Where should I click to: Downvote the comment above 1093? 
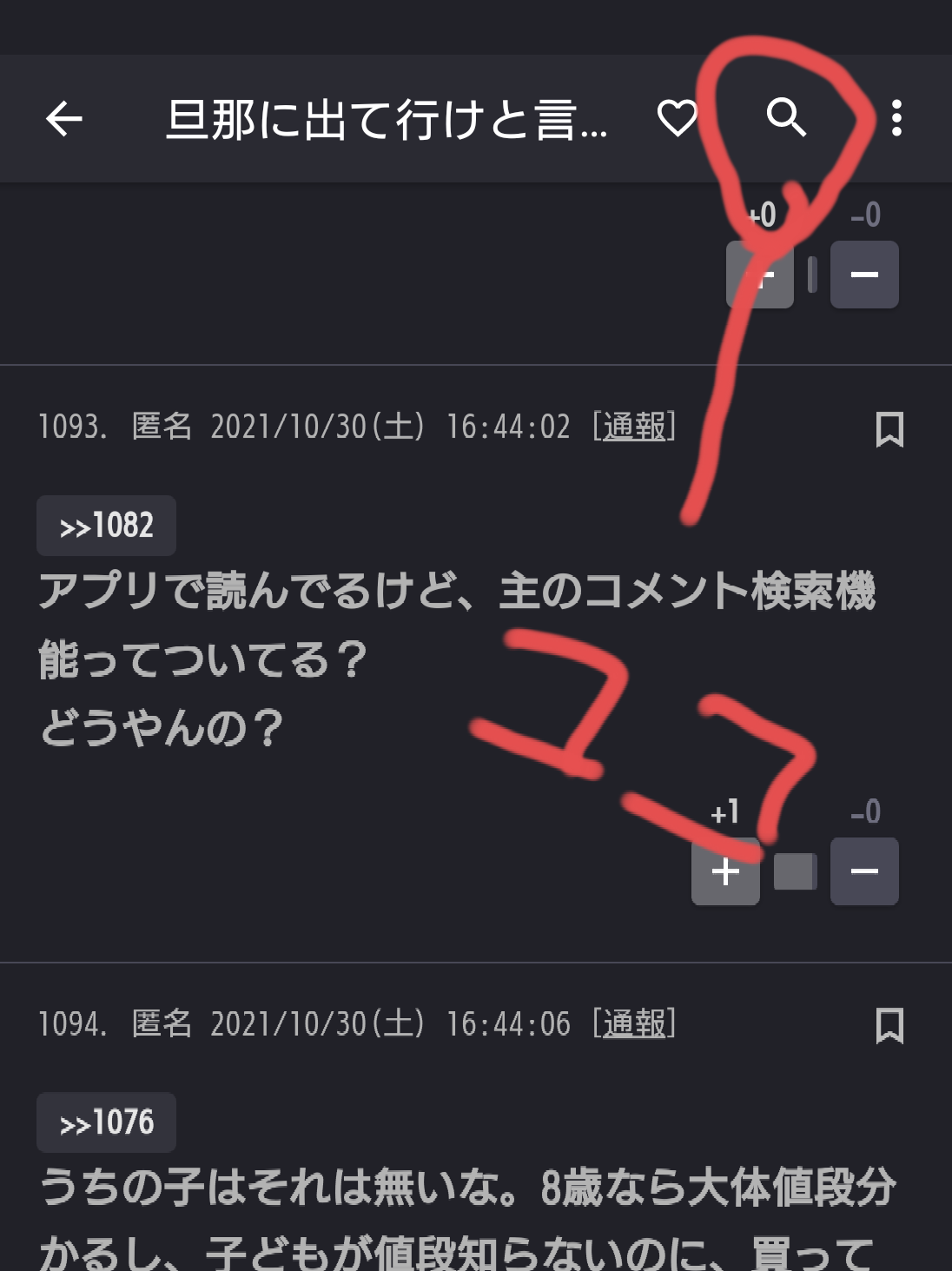(x=864, y=275)
